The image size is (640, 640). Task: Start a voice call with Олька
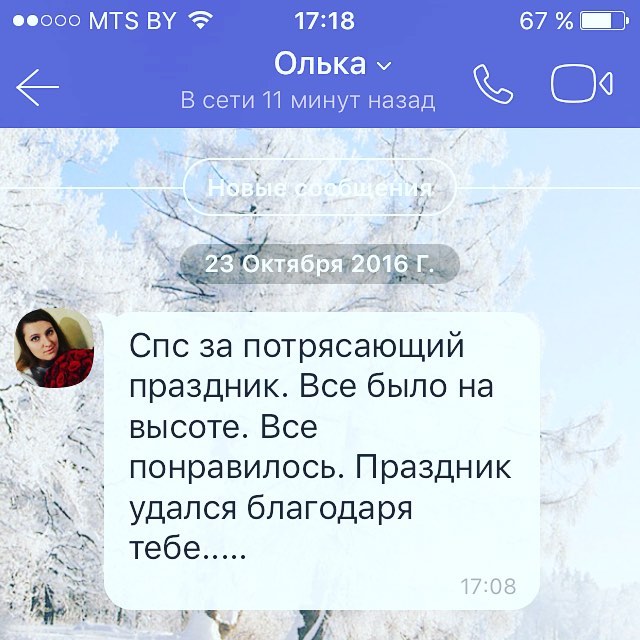[x=492, y=85]
